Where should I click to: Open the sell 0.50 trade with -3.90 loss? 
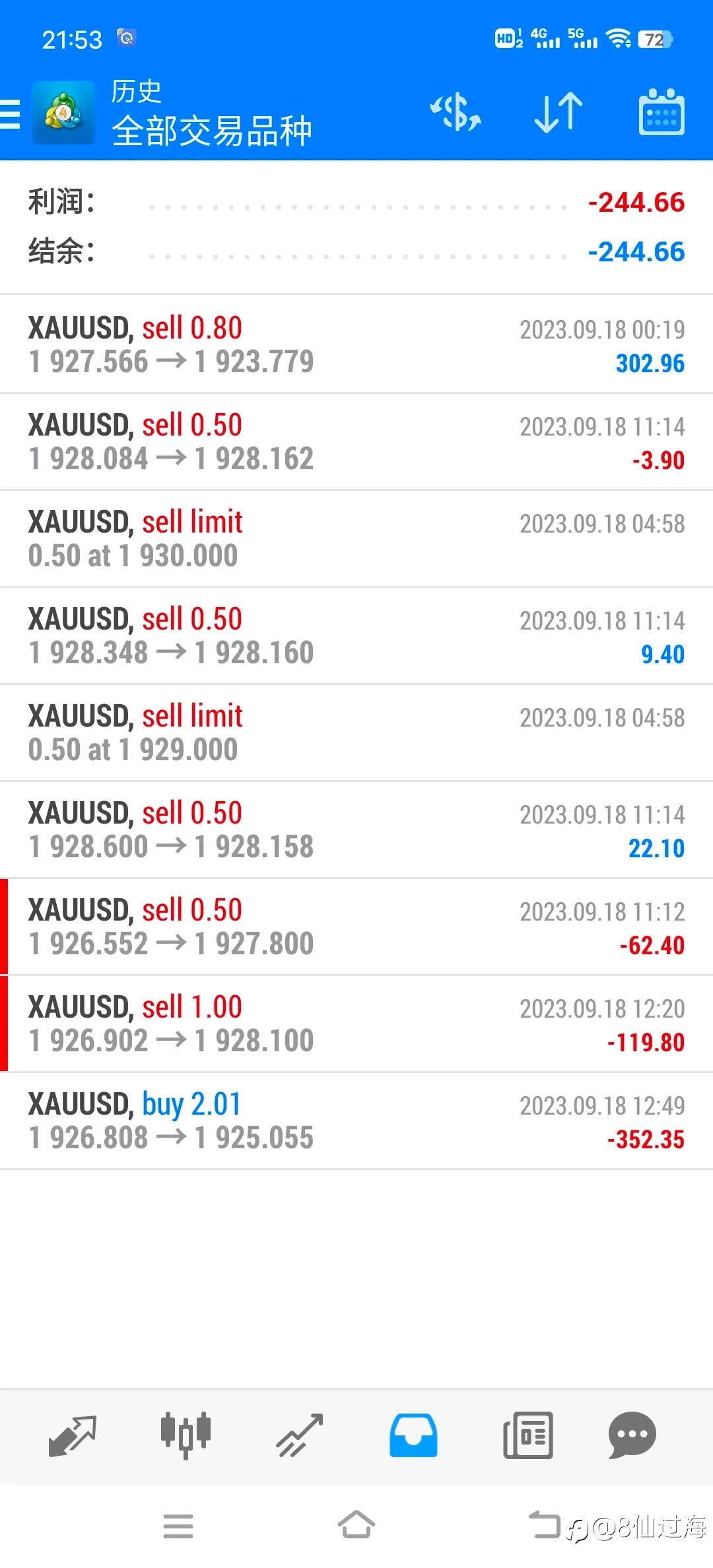tap(356, 441)
